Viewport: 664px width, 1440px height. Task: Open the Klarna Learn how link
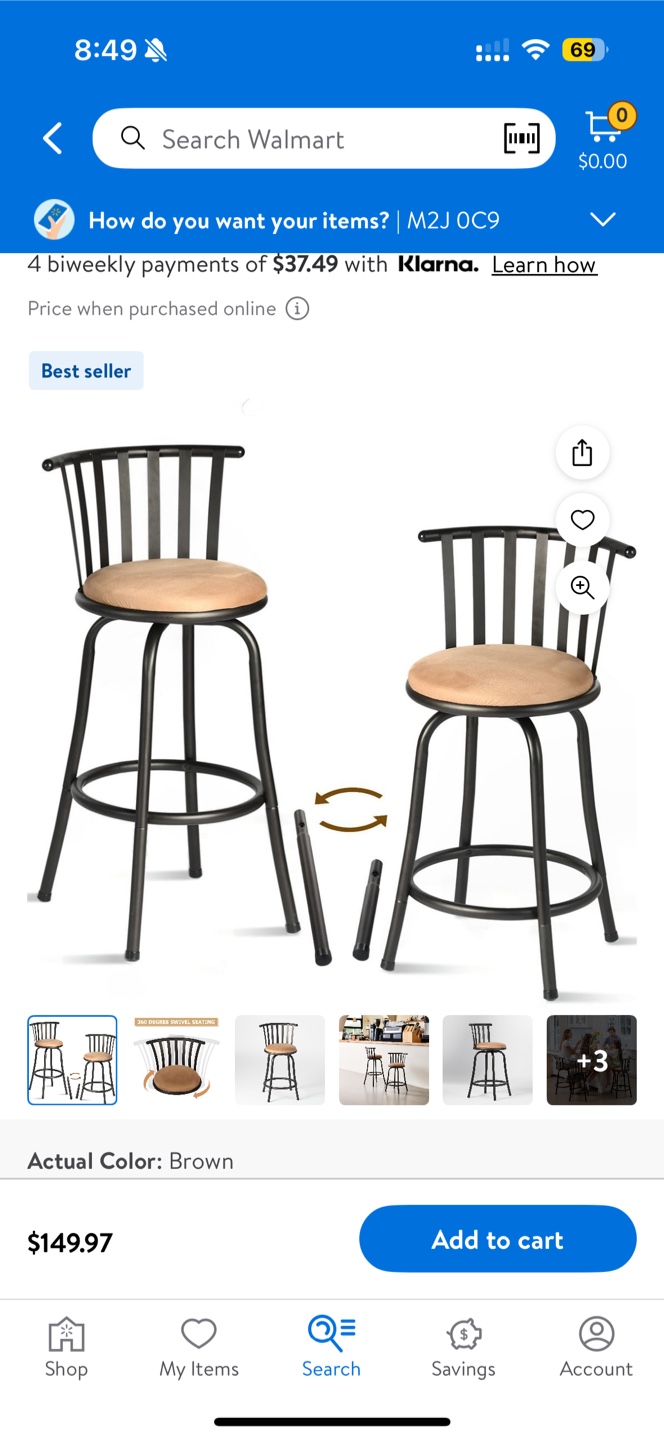click(544, 265)
